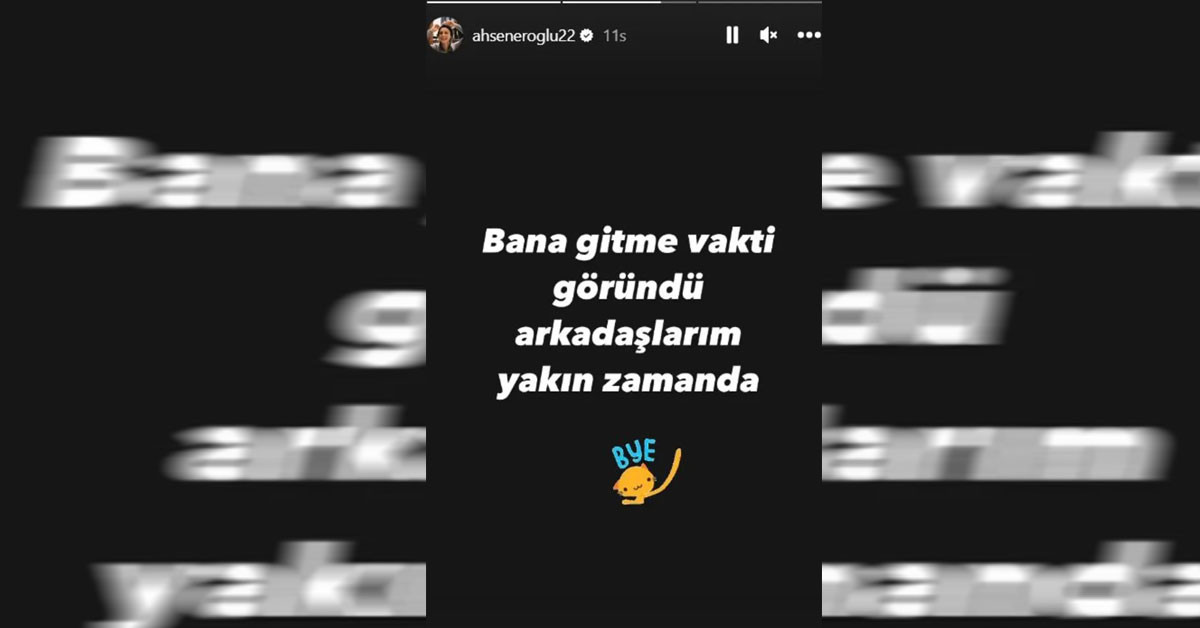1200x628 pixels.
Task: Unmute the story audio
Action: (x=768, y=35)
